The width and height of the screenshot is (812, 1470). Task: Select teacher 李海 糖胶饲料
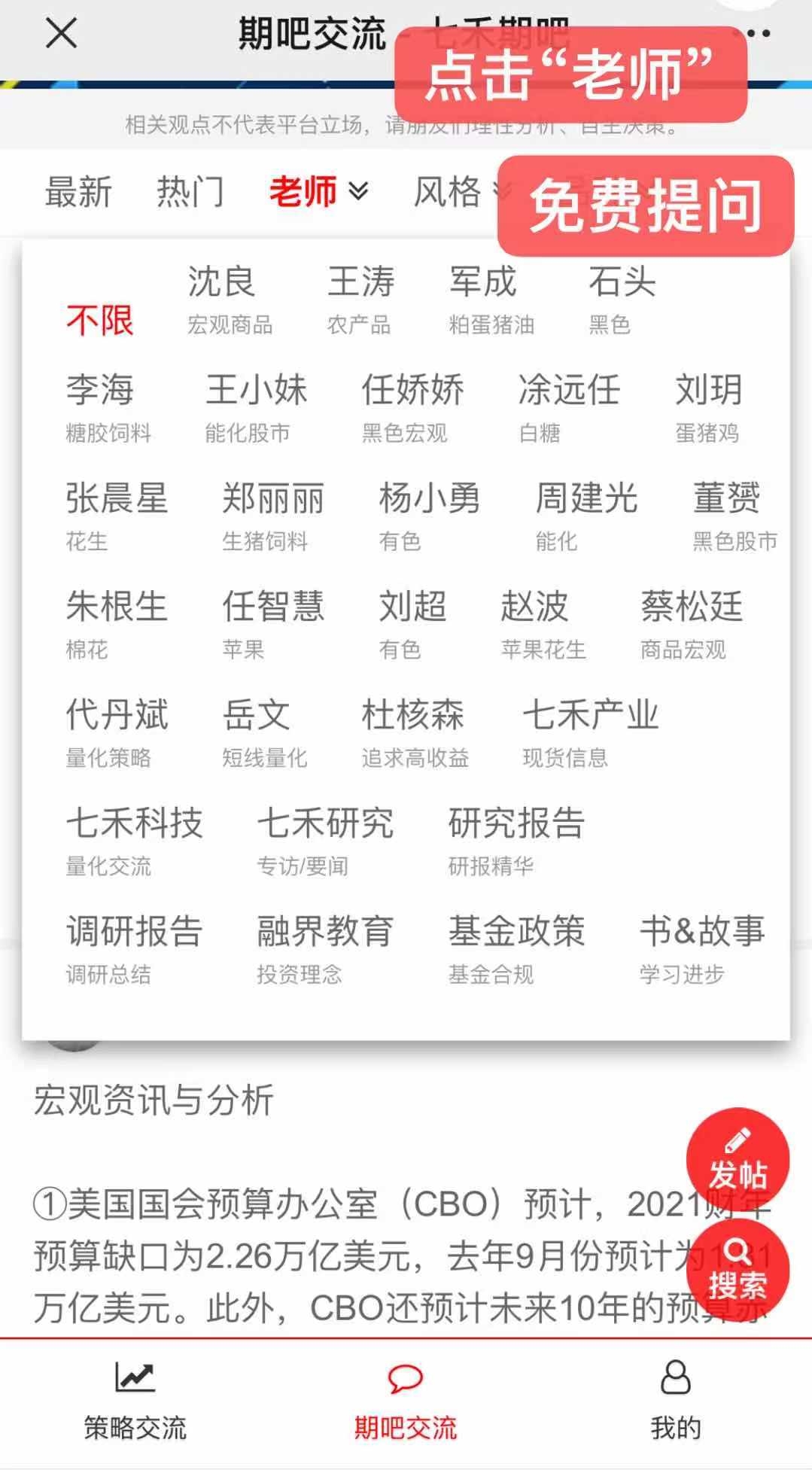click(x=108, y=407)
